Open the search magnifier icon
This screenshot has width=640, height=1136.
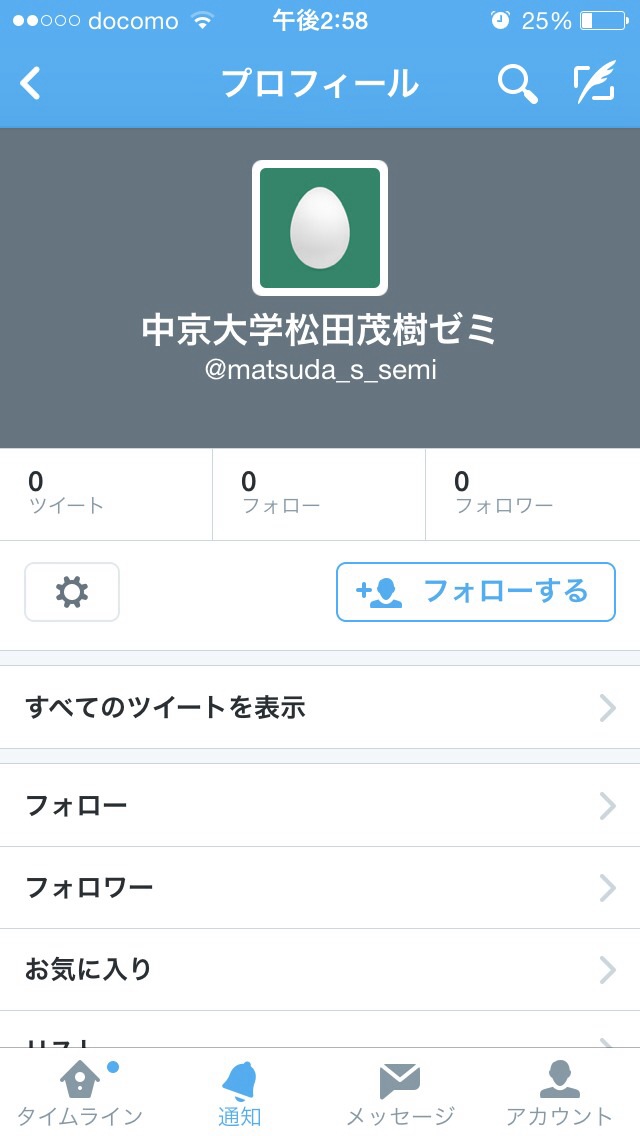(x=517, y=83)
